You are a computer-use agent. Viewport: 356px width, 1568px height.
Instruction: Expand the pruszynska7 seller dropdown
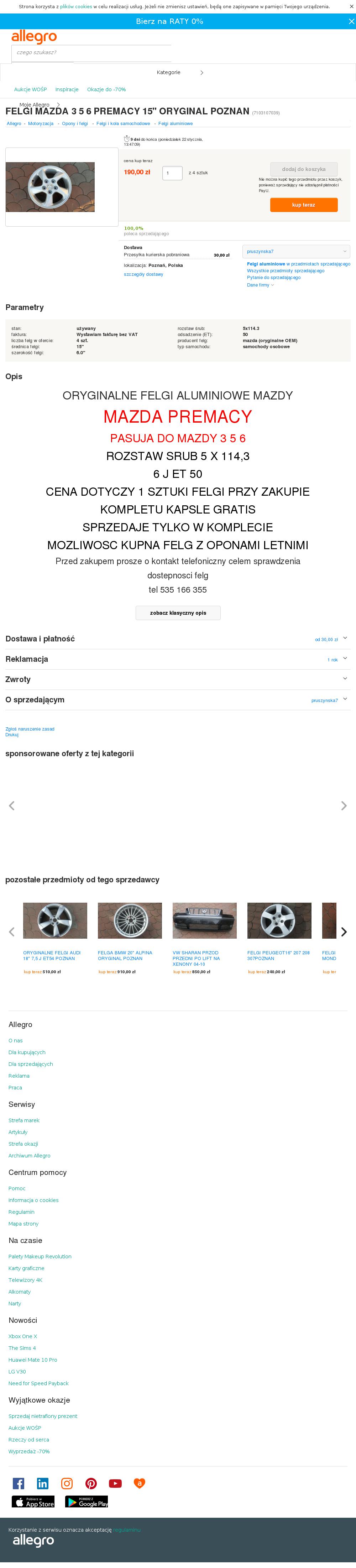296,251
